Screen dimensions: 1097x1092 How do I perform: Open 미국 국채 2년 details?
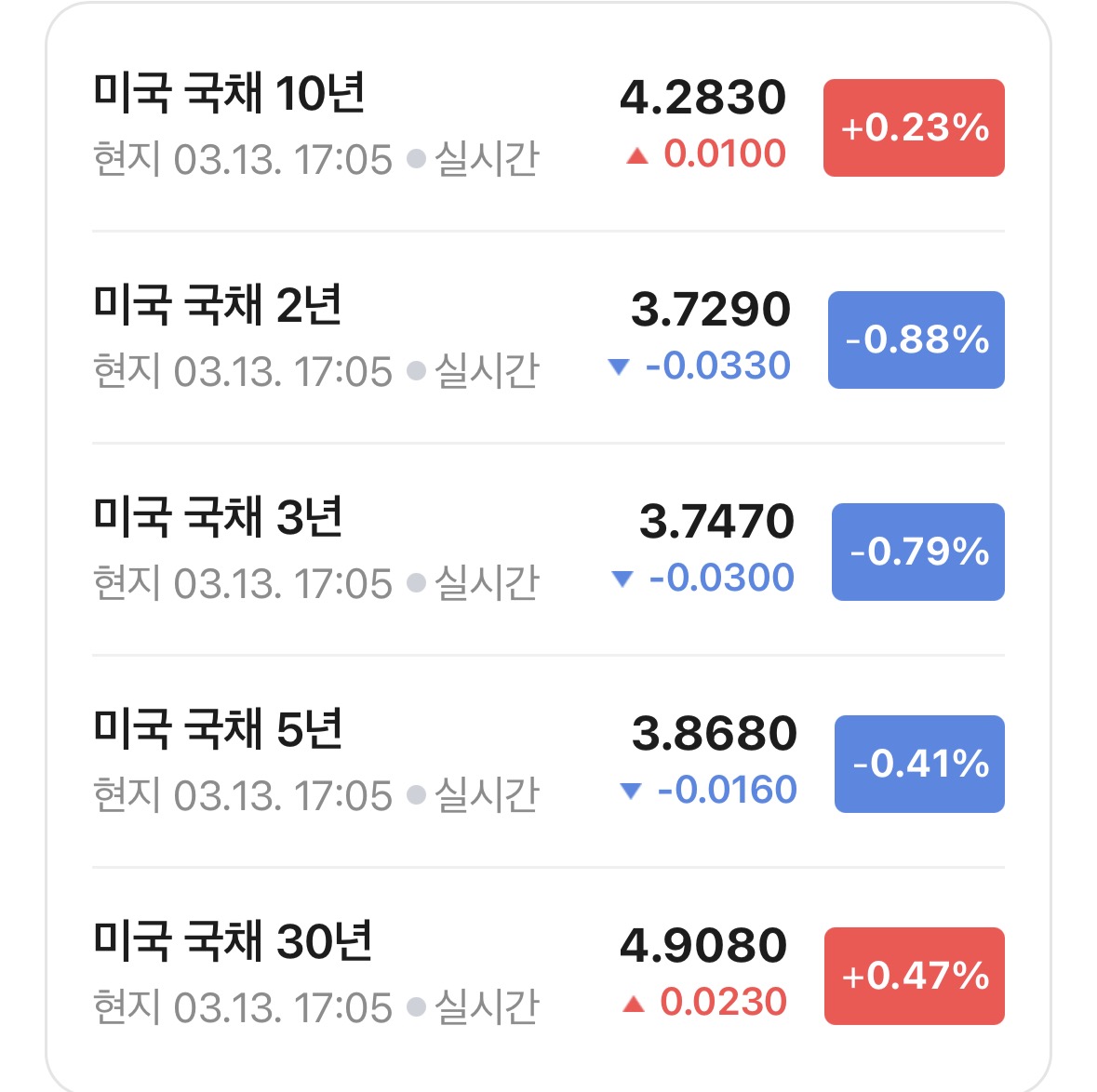click(549, 338)
